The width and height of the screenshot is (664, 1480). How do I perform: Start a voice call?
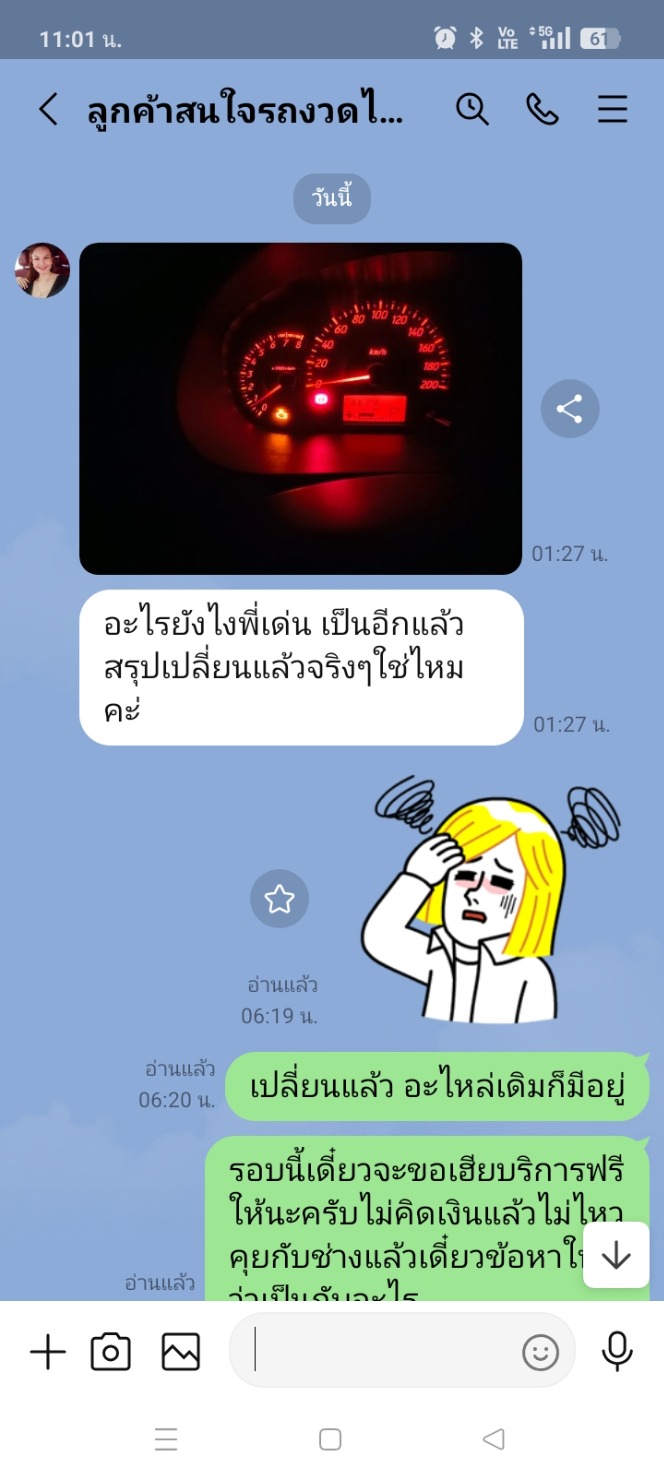[542, 109]
